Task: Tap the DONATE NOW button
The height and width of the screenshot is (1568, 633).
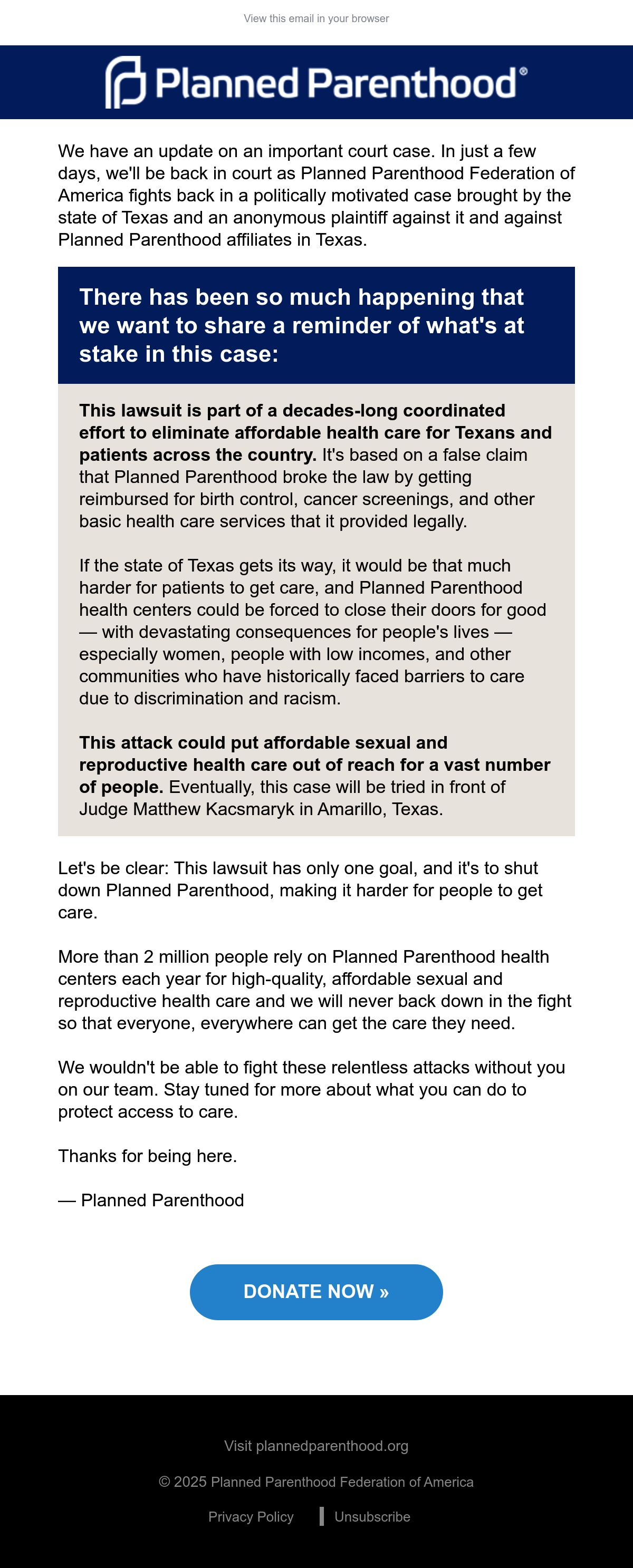Action: [316, 1292]
